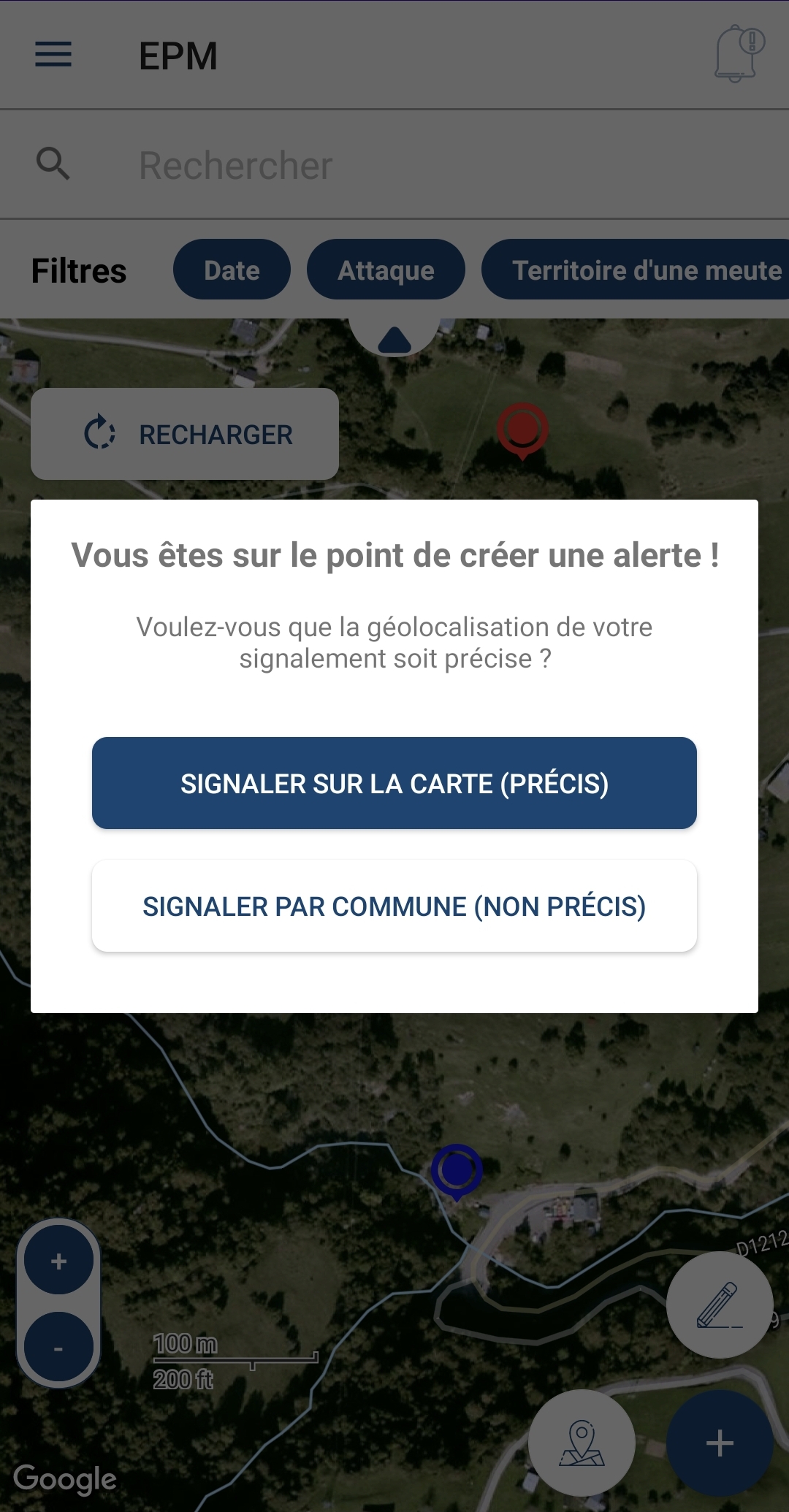789x1512 pixels.
Task: Apply the Attaque filter chip
Action: 386,270
